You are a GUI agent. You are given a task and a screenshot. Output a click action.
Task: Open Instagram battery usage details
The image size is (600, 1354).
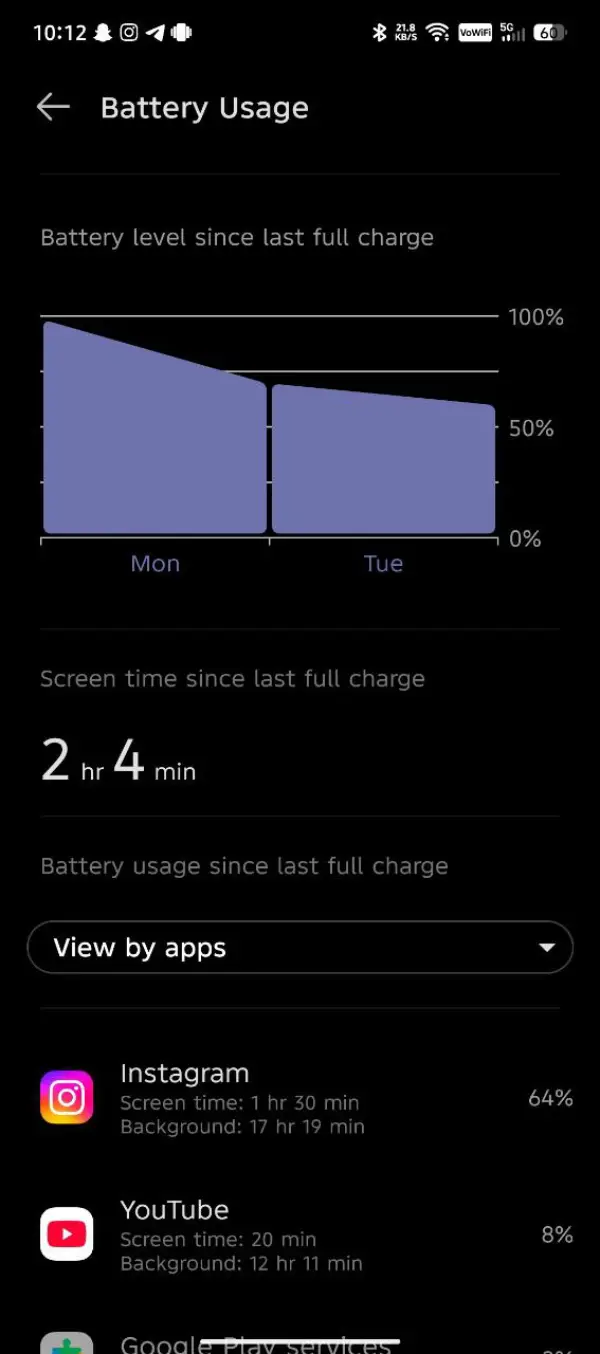(x=300, y=1098)
